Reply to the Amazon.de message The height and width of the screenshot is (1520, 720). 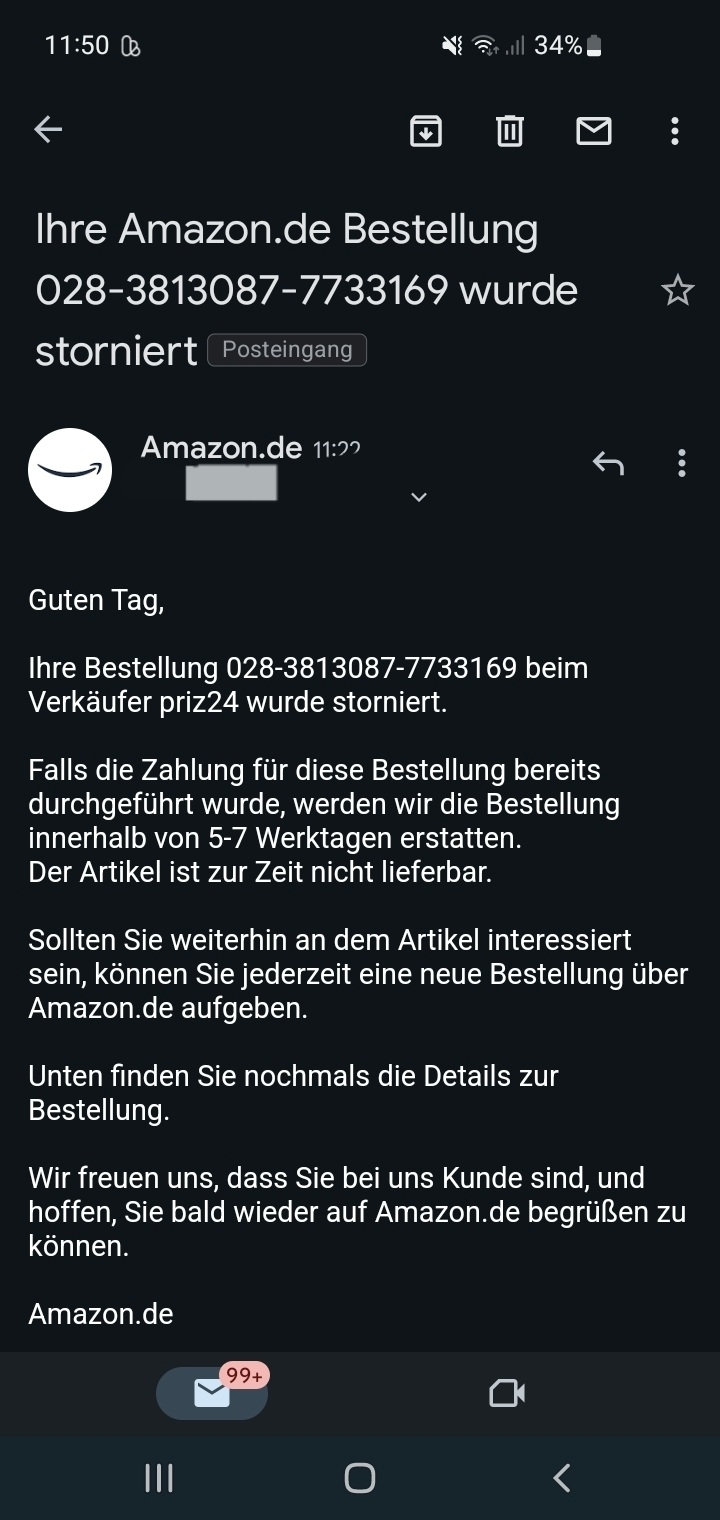point(608,463)
